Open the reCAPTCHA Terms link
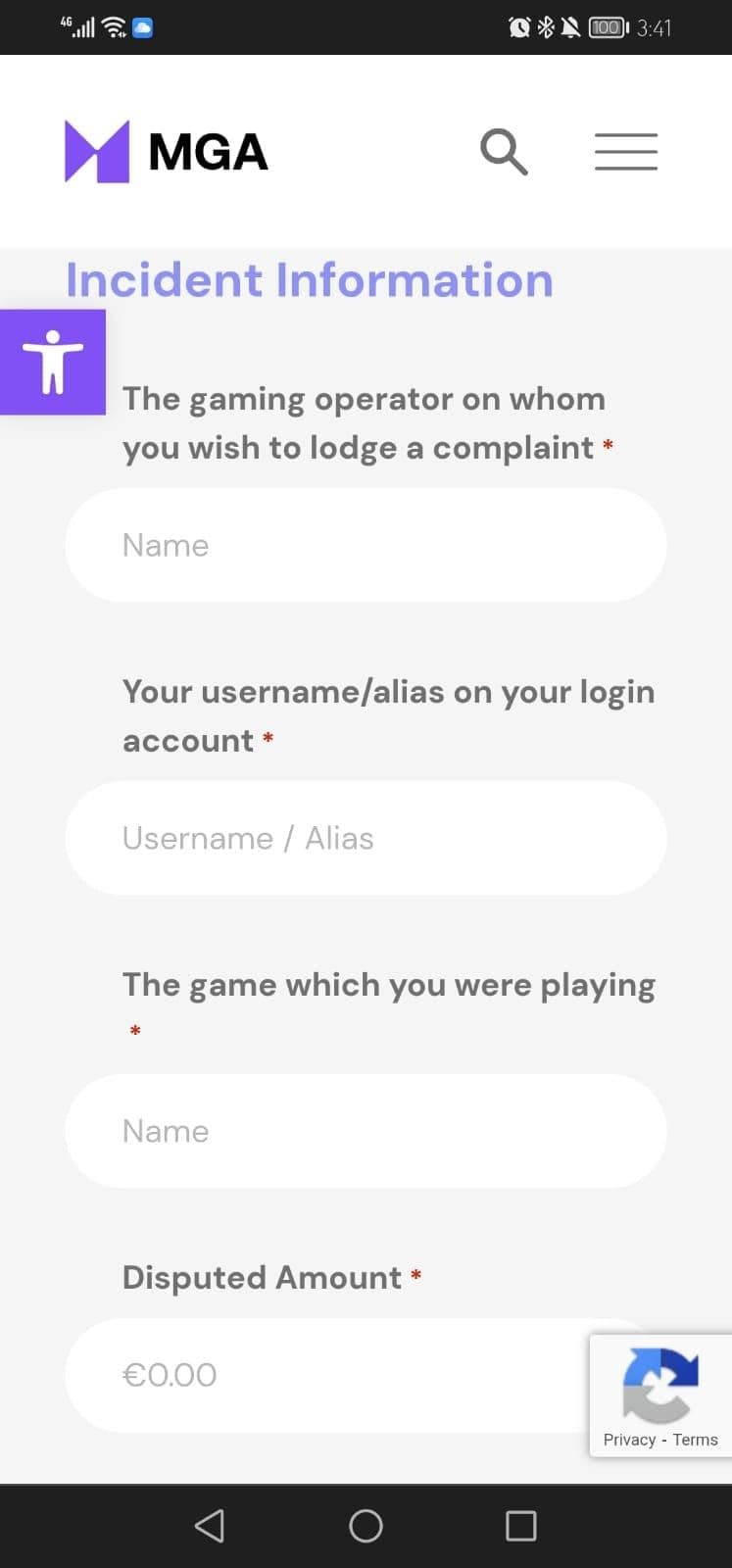 pyautogui.click(x=695, y=1440)
